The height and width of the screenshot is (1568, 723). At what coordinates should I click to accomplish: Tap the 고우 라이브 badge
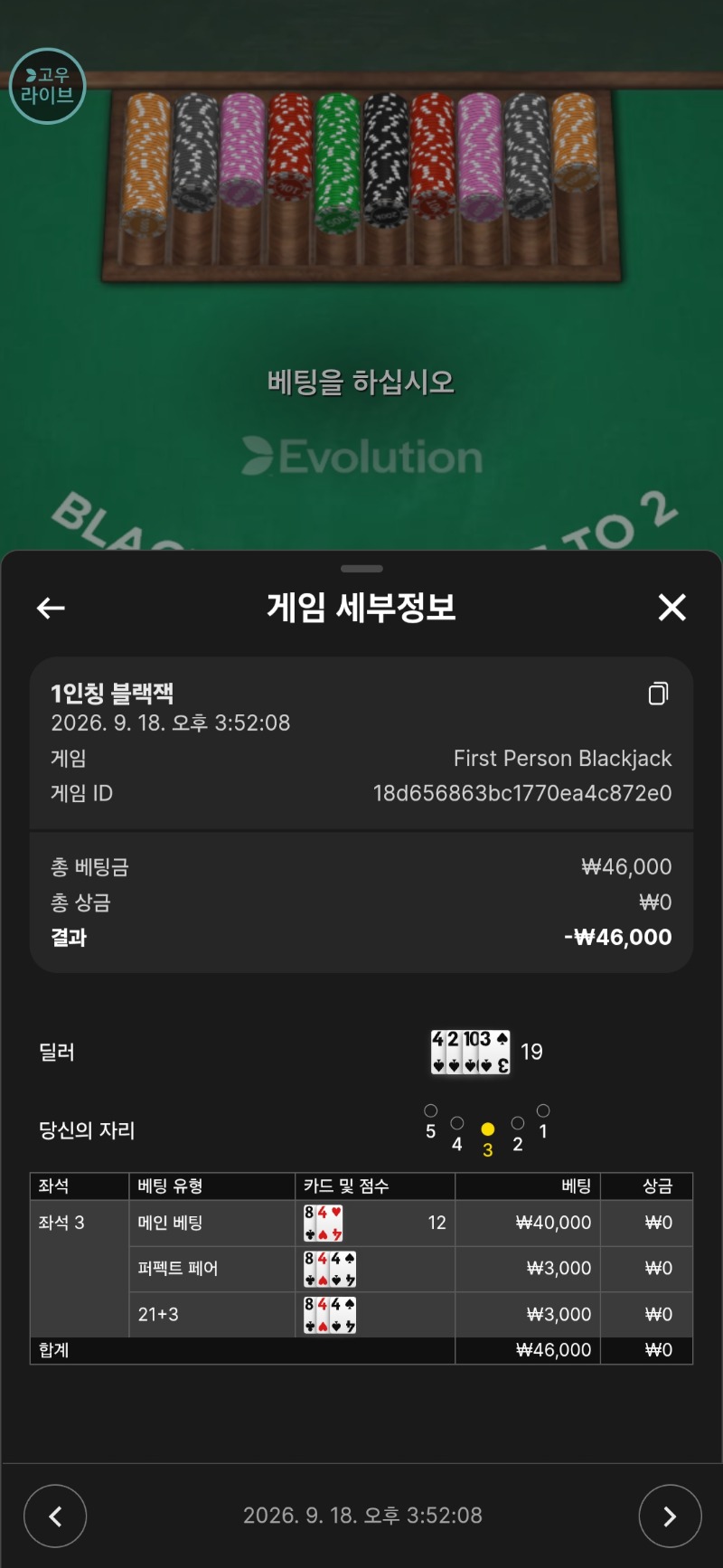(x=47, y=86)
